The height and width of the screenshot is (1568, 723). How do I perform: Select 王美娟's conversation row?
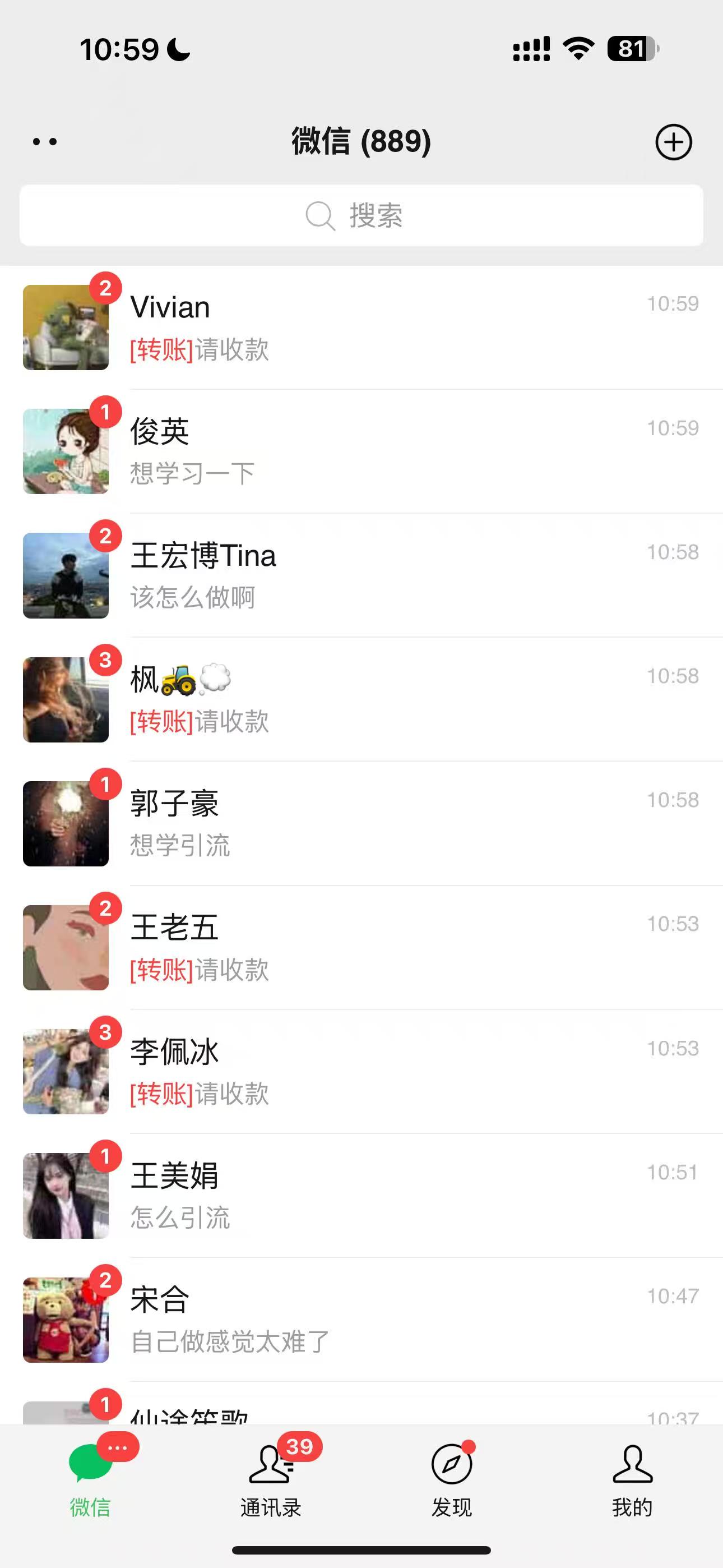[361, 1196]
